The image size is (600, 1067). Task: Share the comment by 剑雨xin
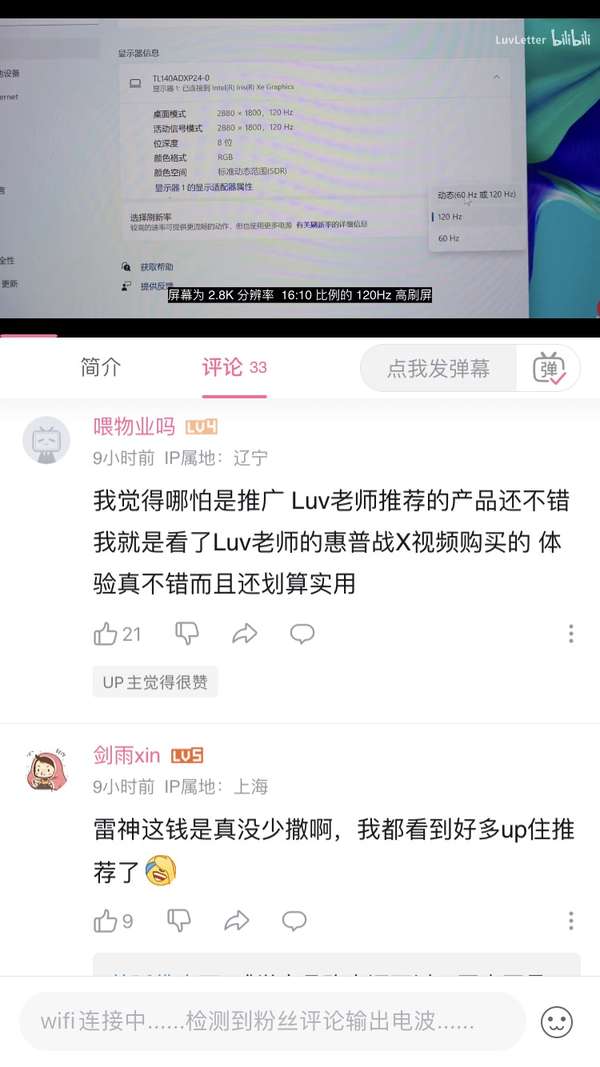(237, 921)
